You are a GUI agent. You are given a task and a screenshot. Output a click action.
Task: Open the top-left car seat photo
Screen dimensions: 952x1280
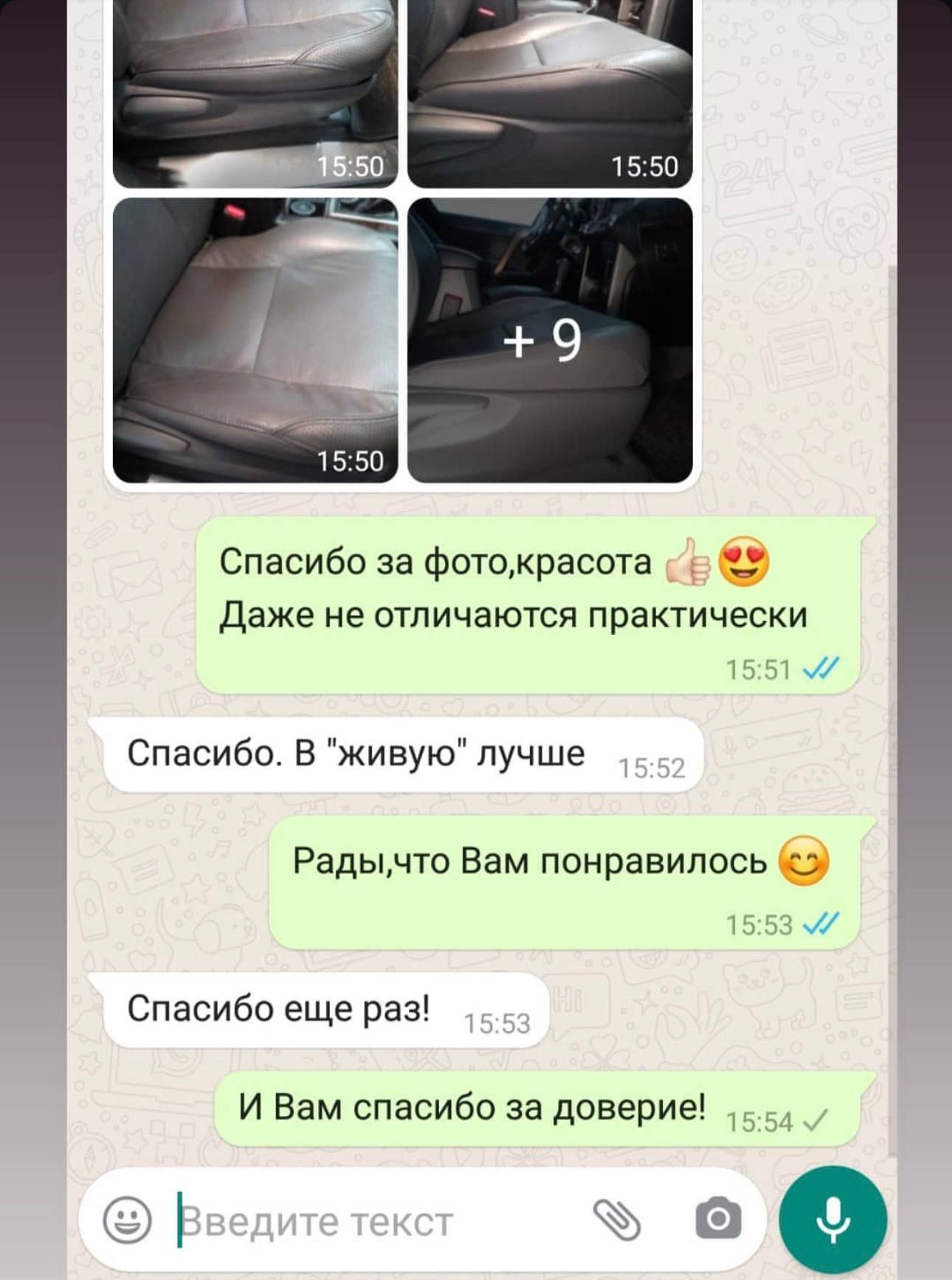(255, 92)
